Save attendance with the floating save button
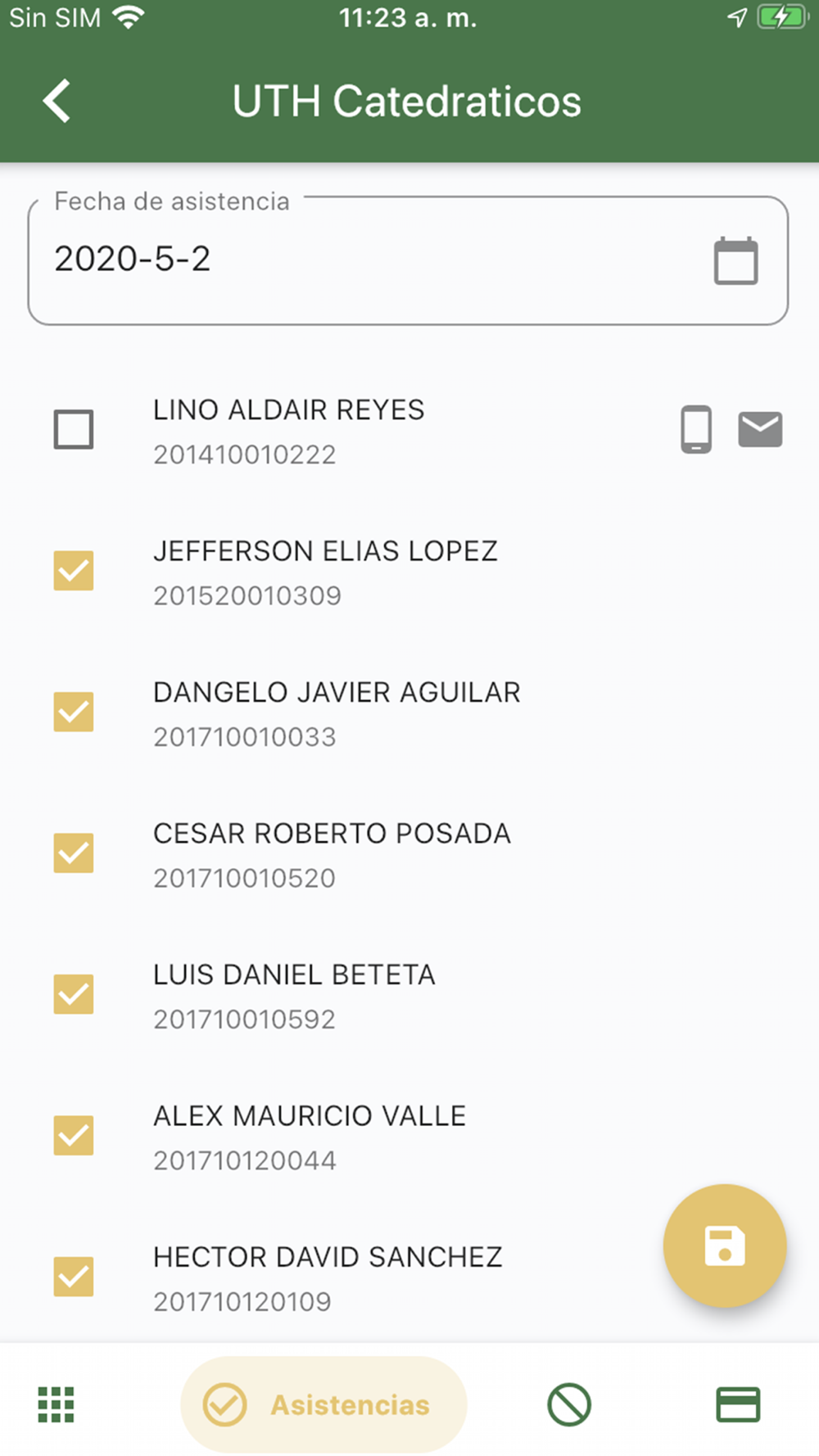Viewport: 819px width, 1456px height. (x=725, y=1246)
